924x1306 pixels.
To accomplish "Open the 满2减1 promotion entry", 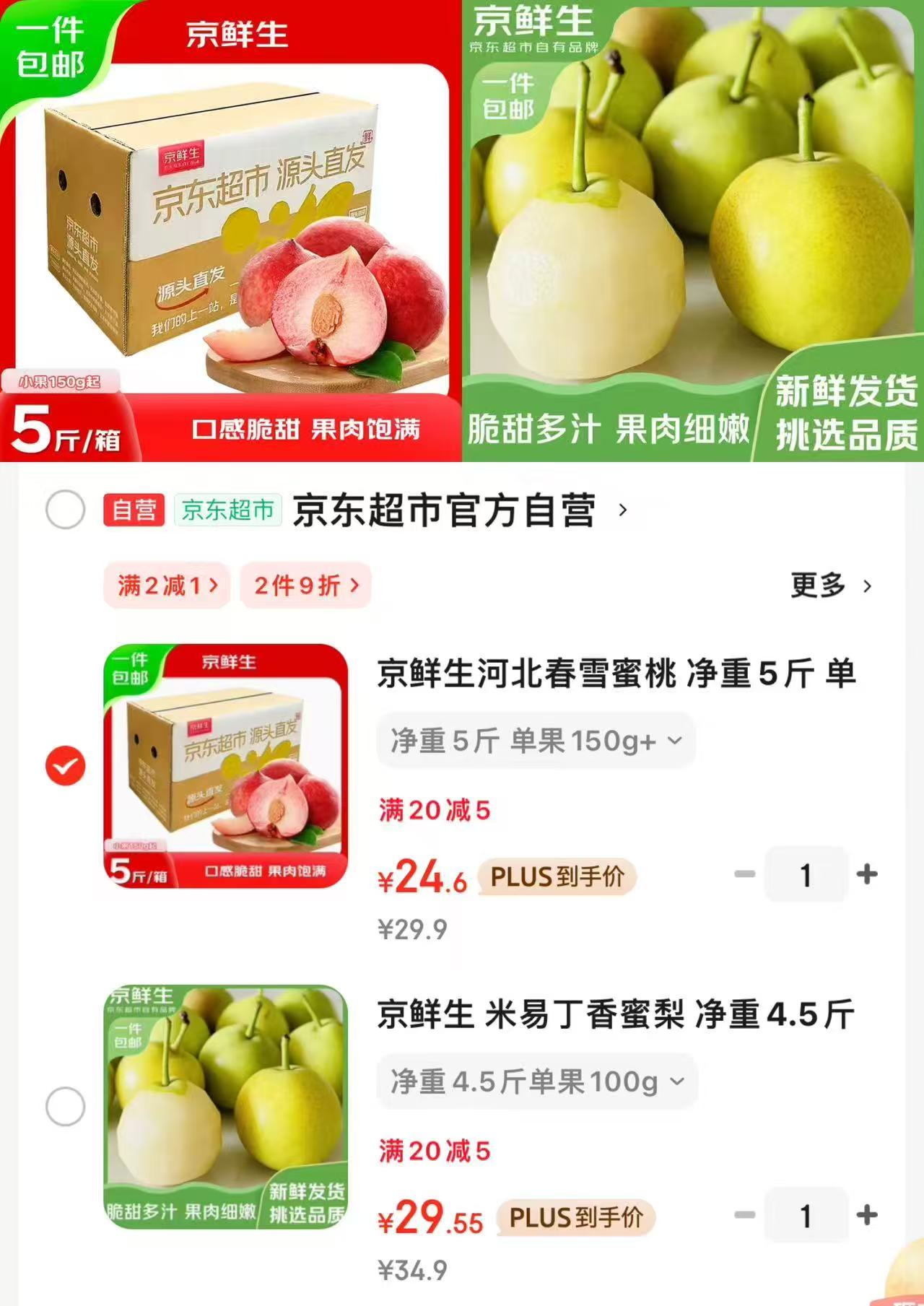I will [166, 586].
